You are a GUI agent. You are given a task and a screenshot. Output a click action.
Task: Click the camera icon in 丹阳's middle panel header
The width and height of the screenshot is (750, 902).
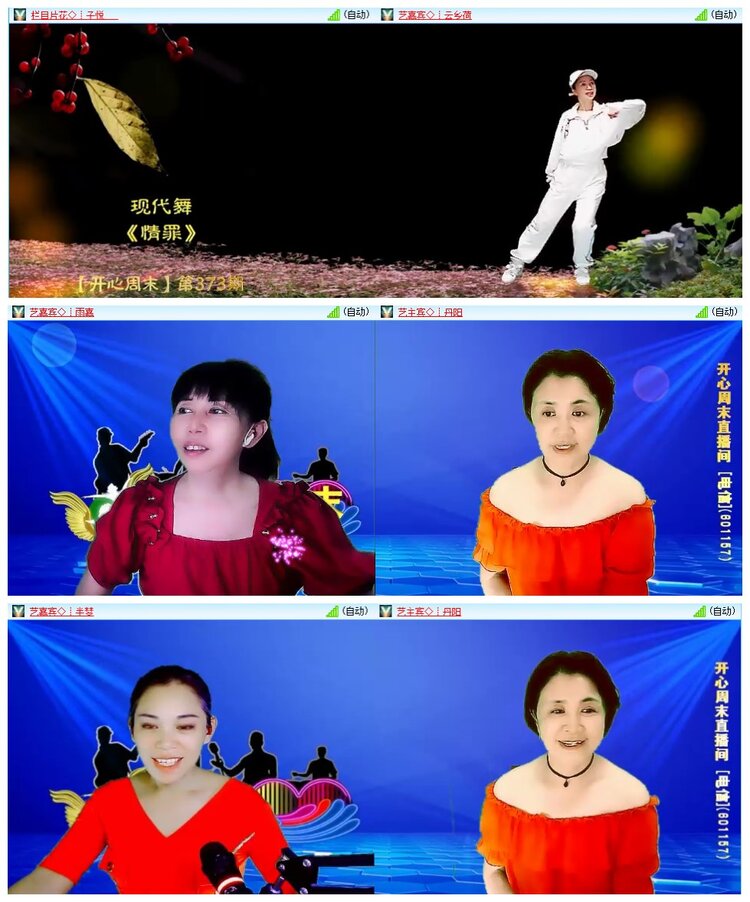[387, 309]
